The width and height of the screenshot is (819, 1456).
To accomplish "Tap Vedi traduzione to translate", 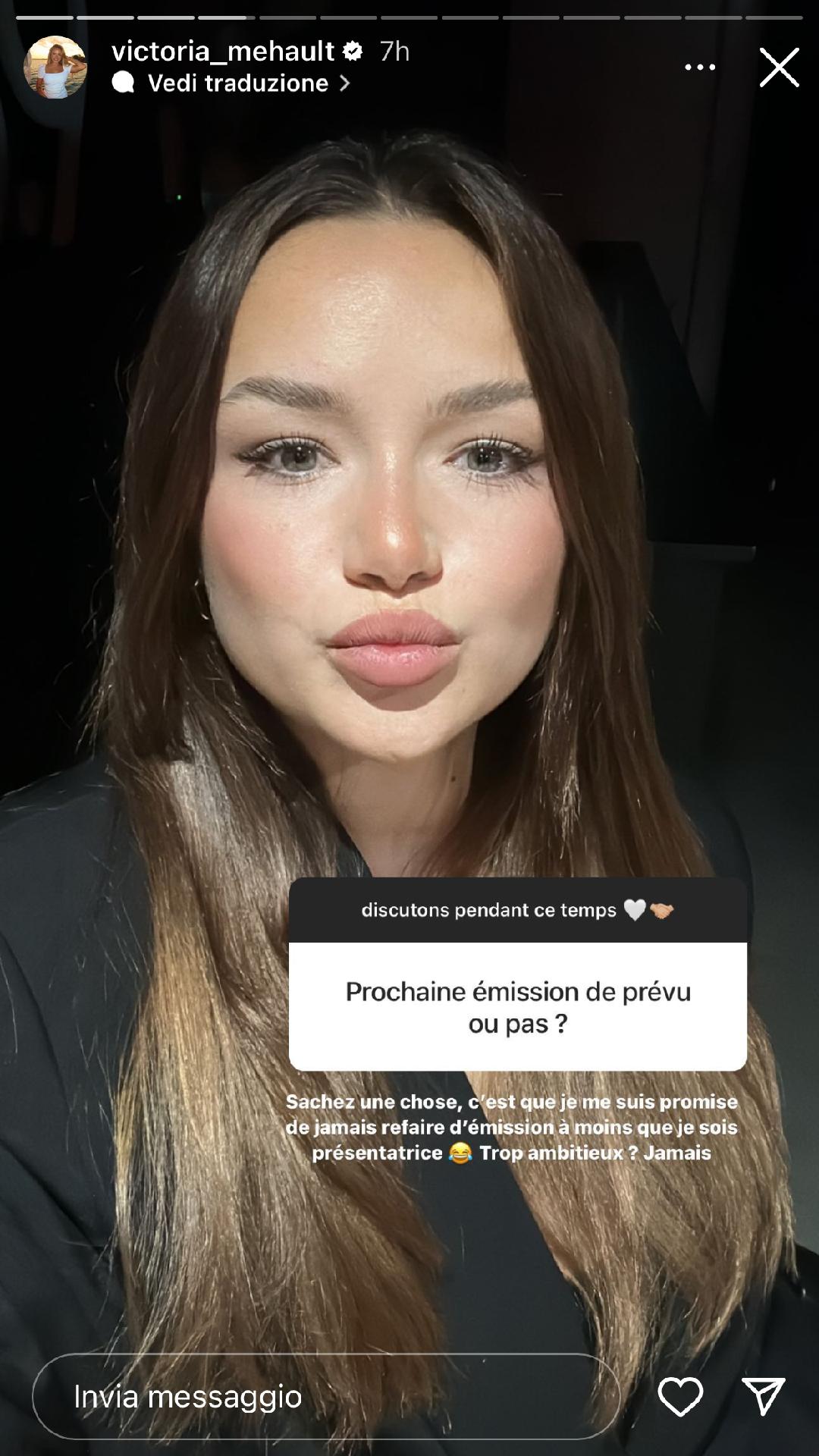I will click(x=237, y=83).
